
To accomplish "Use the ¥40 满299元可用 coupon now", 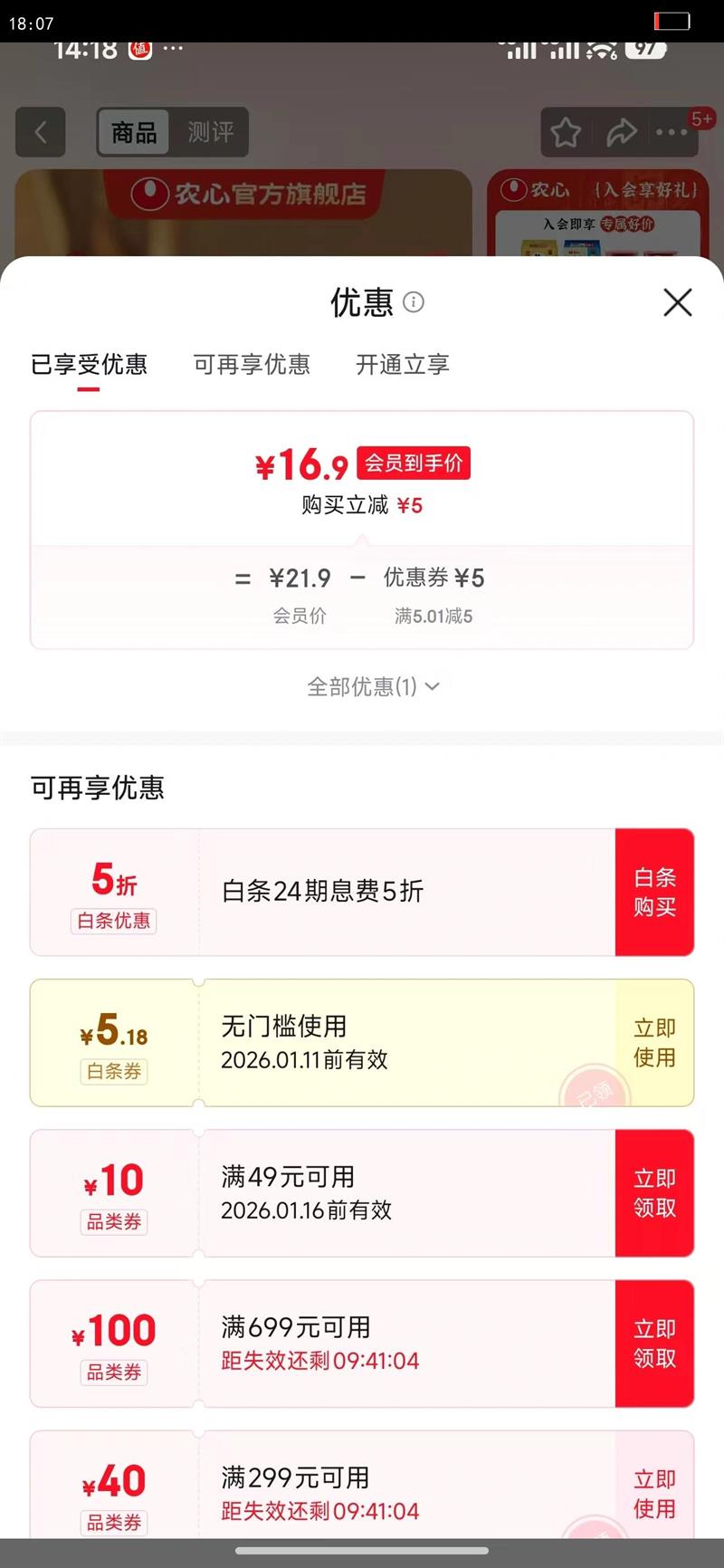I will coord(654,1493).
